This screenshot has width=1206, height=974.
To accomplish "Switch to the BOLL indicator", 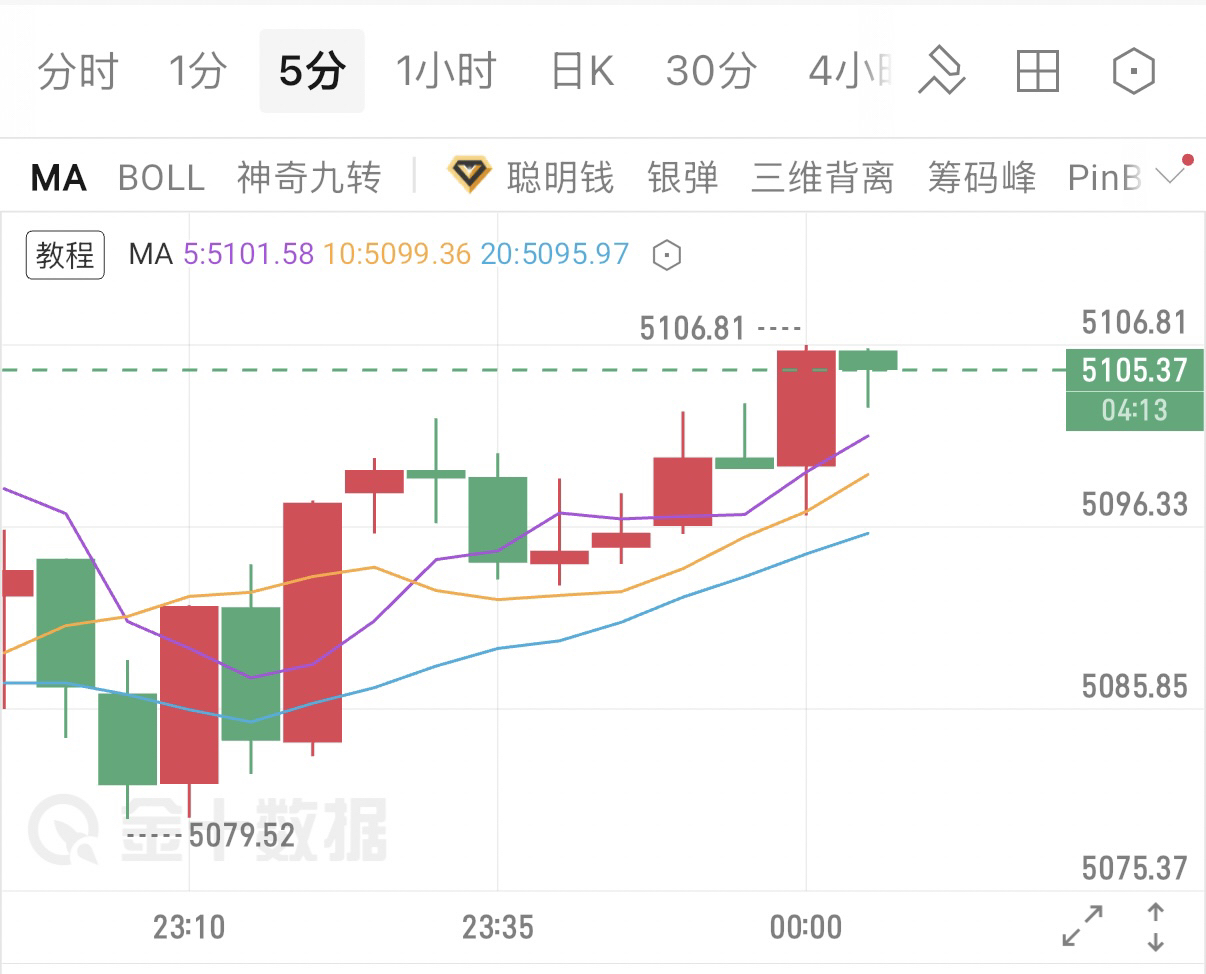I will [161, 178].
